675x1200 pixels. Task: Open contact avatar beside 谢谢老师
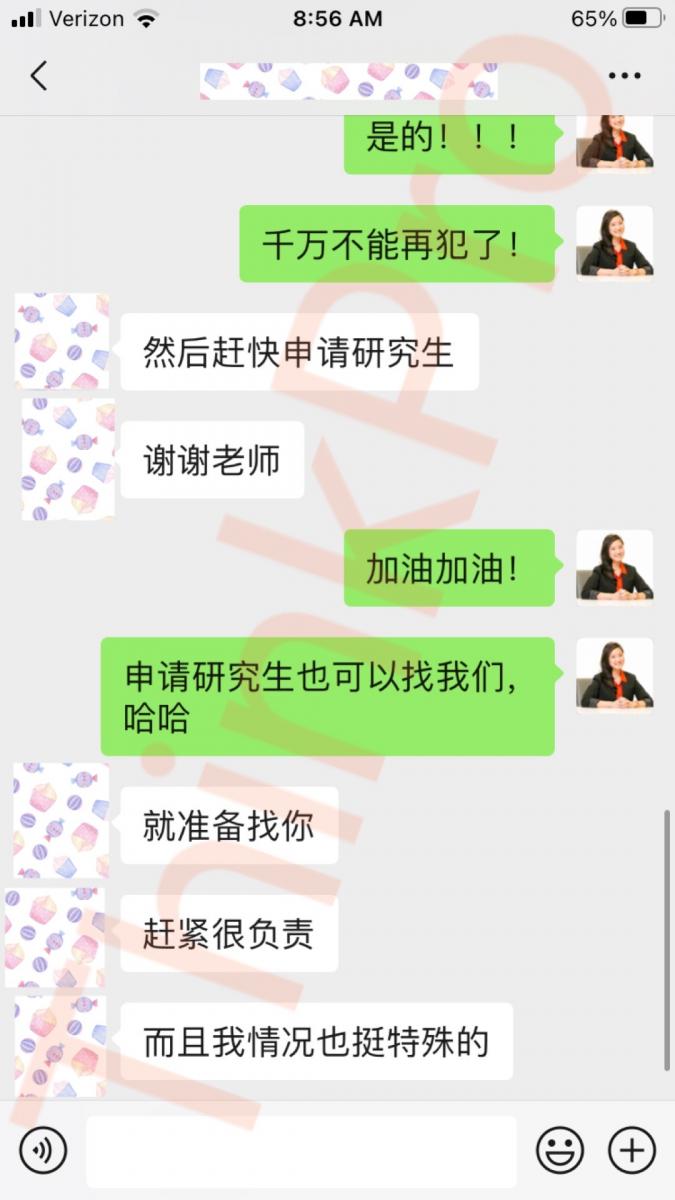point(68,460)
